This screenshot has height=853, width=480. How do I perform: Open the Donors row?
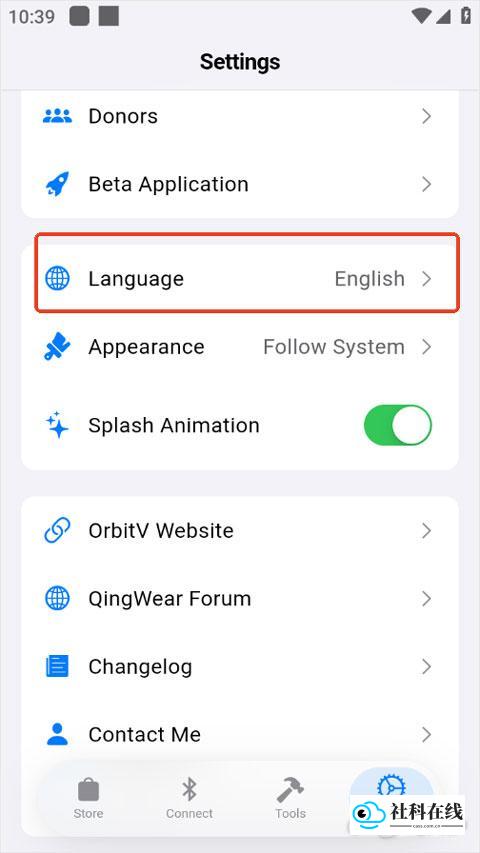[239, 116]
